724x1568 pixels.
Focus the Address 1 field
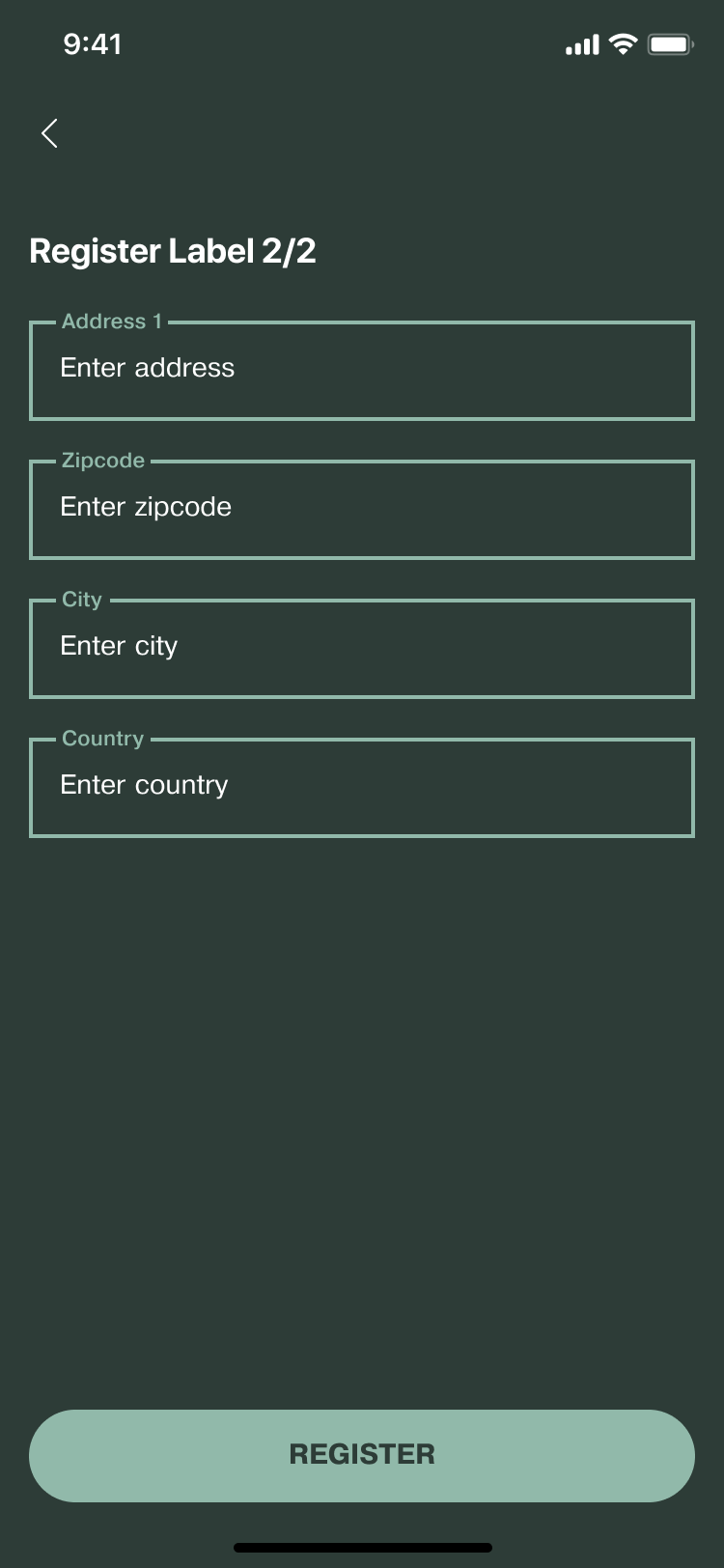pyautogui.click(x=362, y=371)
